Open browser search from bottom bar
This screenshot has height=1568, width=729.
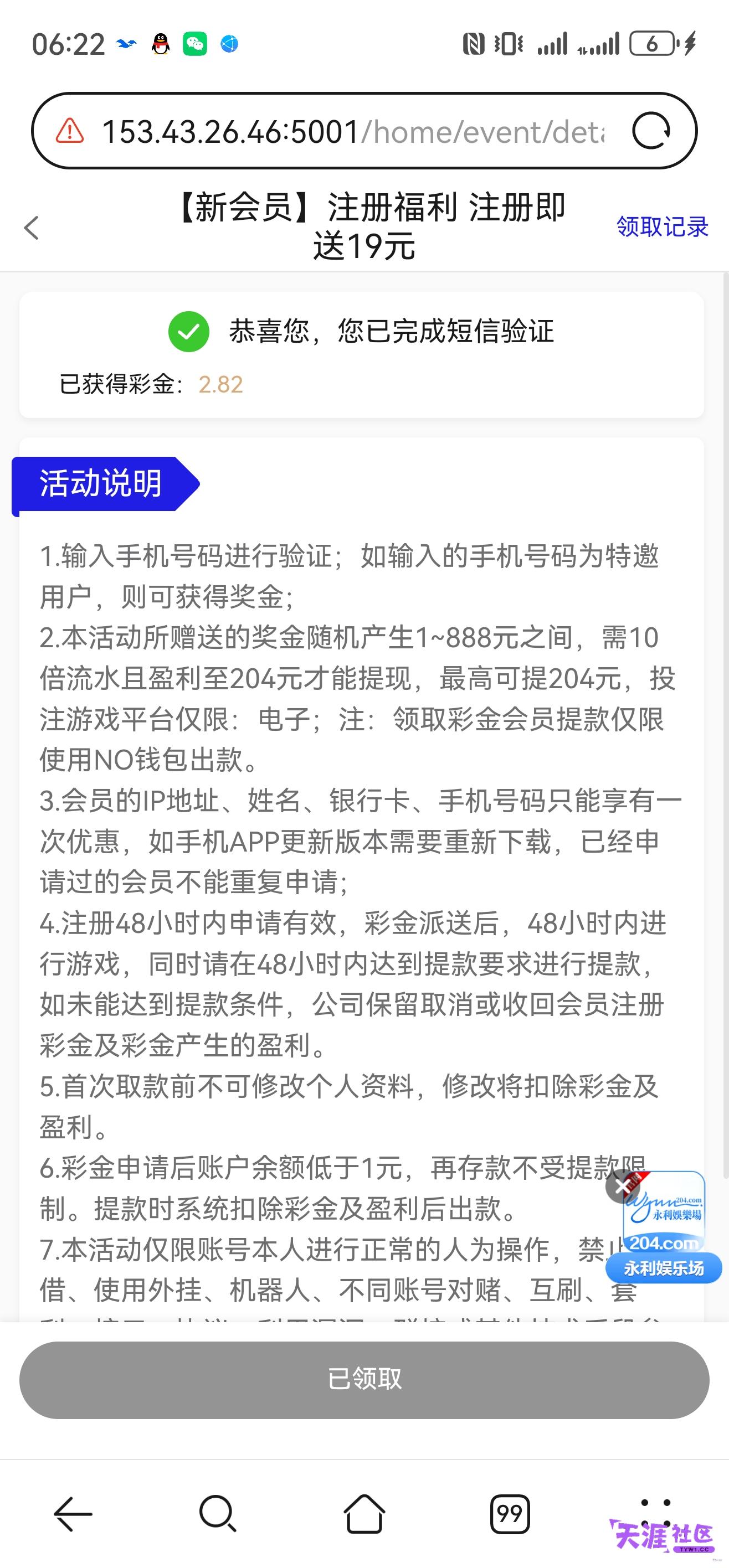pyautogui.click(x=218, y=1513)
